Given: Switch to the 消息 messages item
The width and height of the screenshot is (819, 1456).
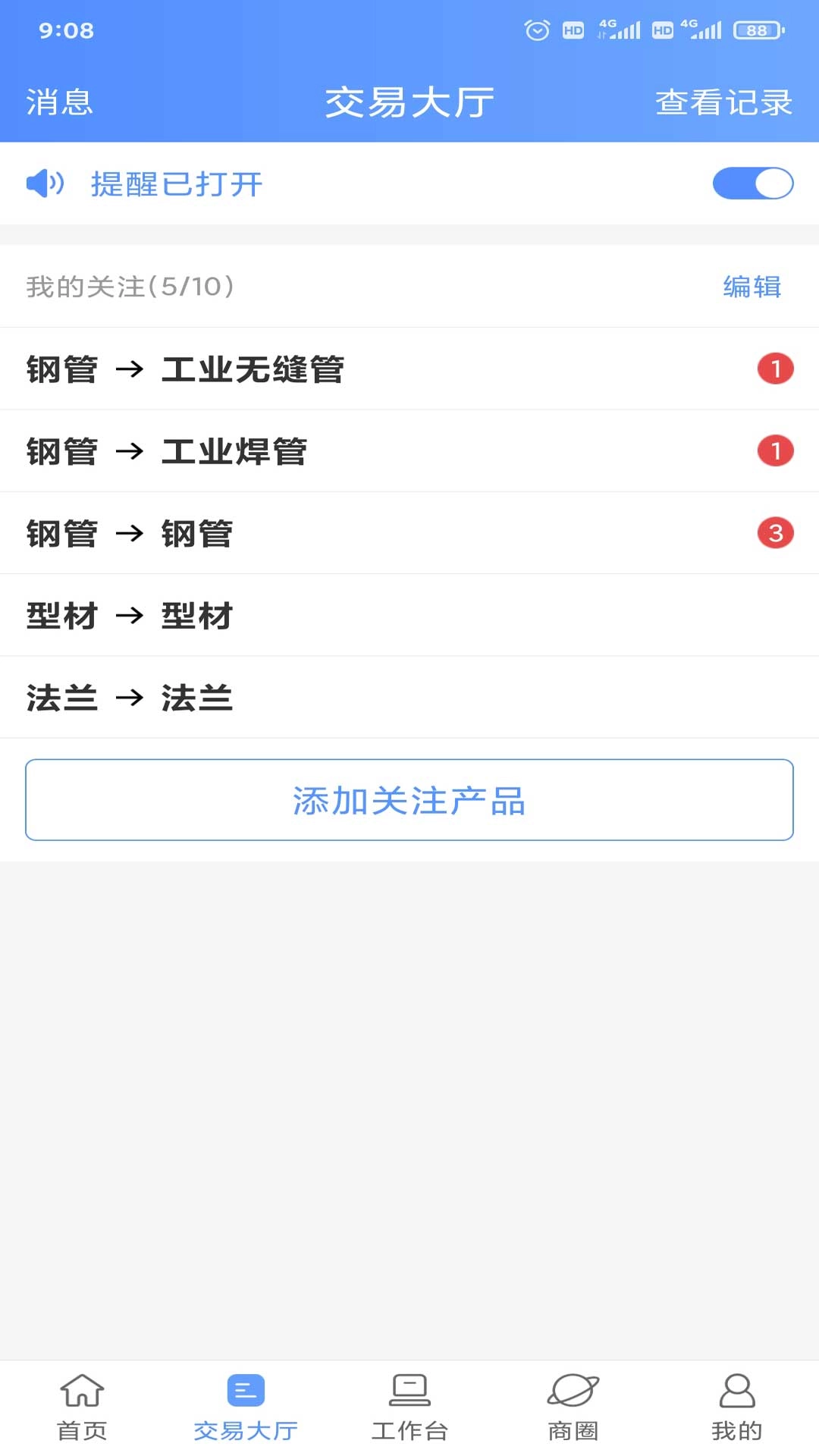Looking at the screenshot, I should coord(59,102).
